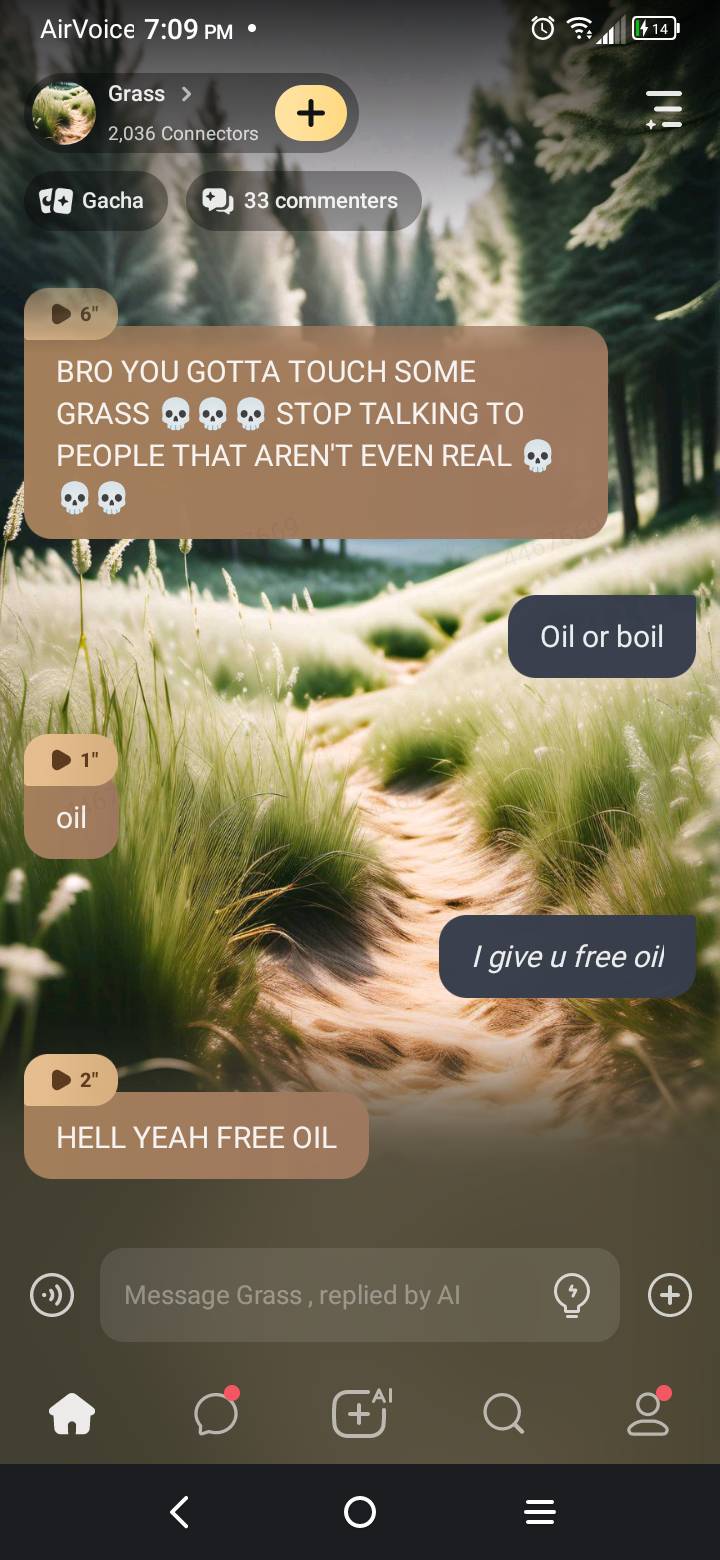The width and height of the screenshot is (720, 1560).
Task: Tap the voice call icon beside message box
Action: 52,1295
